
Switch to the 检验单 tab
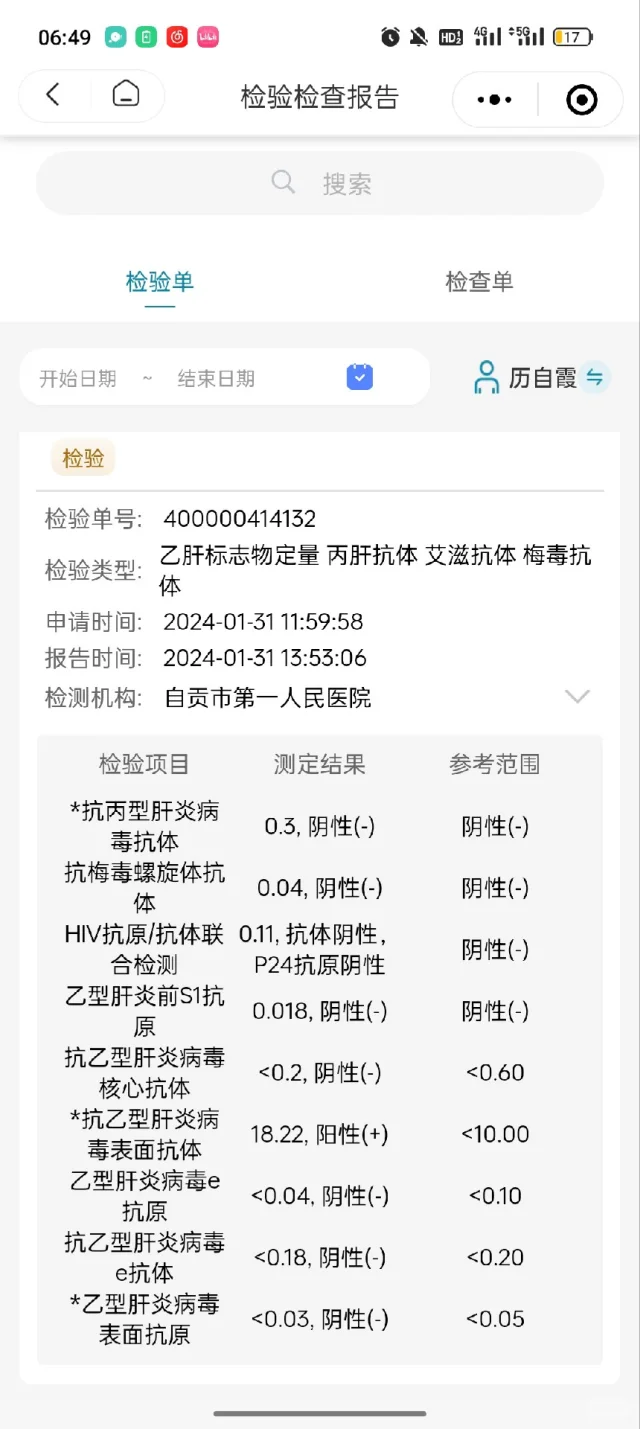pyautogui.click(x=160, y=282)
